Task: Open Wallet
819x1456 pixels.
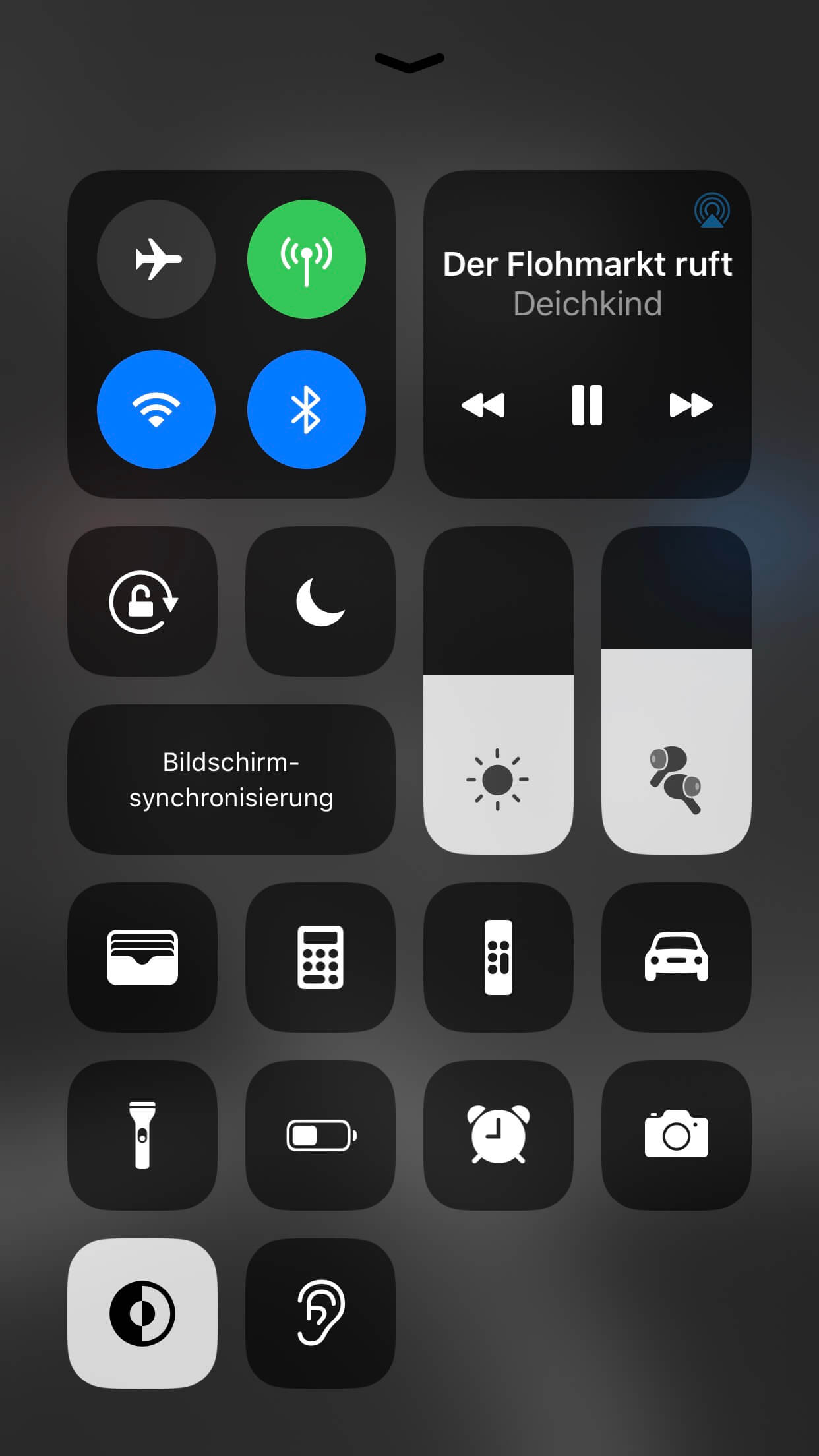Action: pyautogui.click(x=142, y=957)
